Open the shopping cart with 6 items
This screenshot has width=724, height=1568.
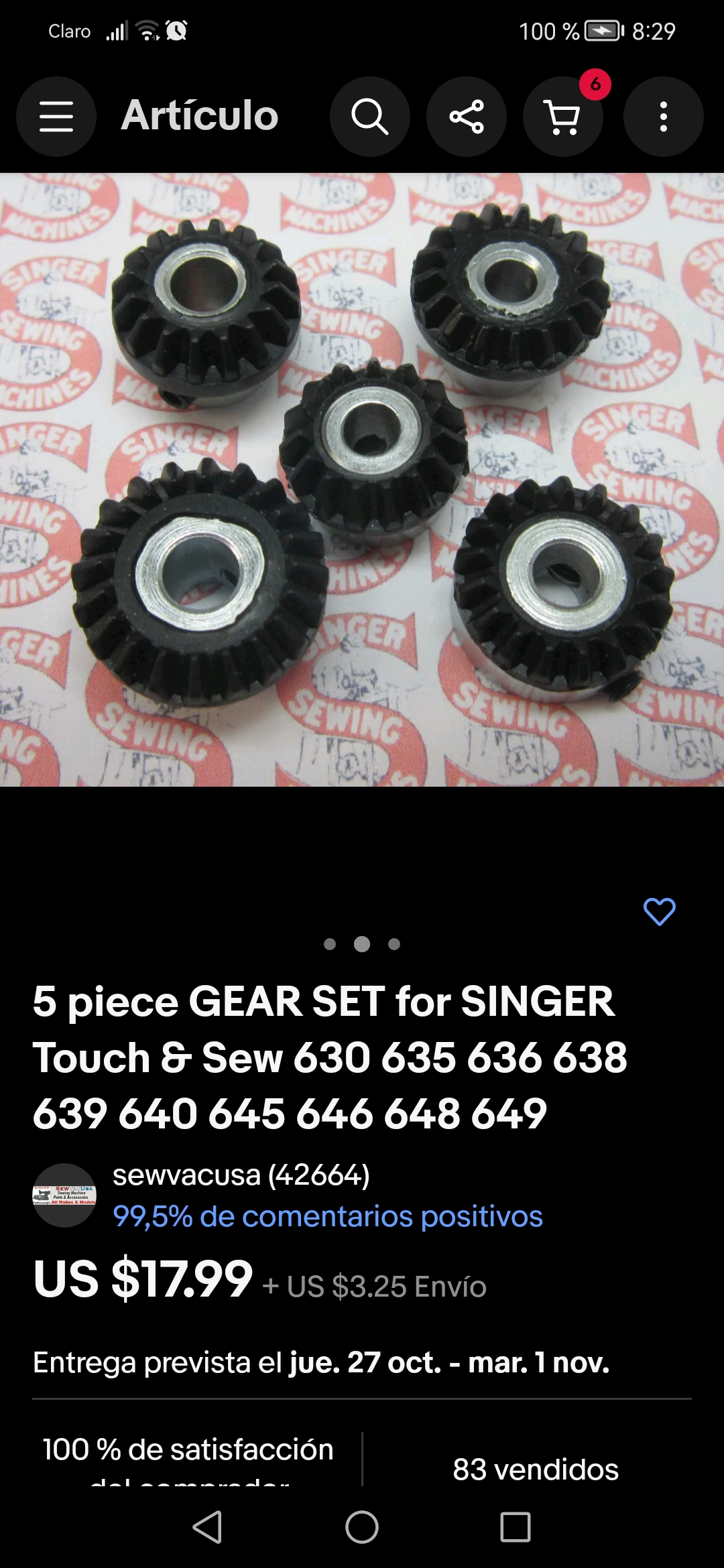coord(563,117)
